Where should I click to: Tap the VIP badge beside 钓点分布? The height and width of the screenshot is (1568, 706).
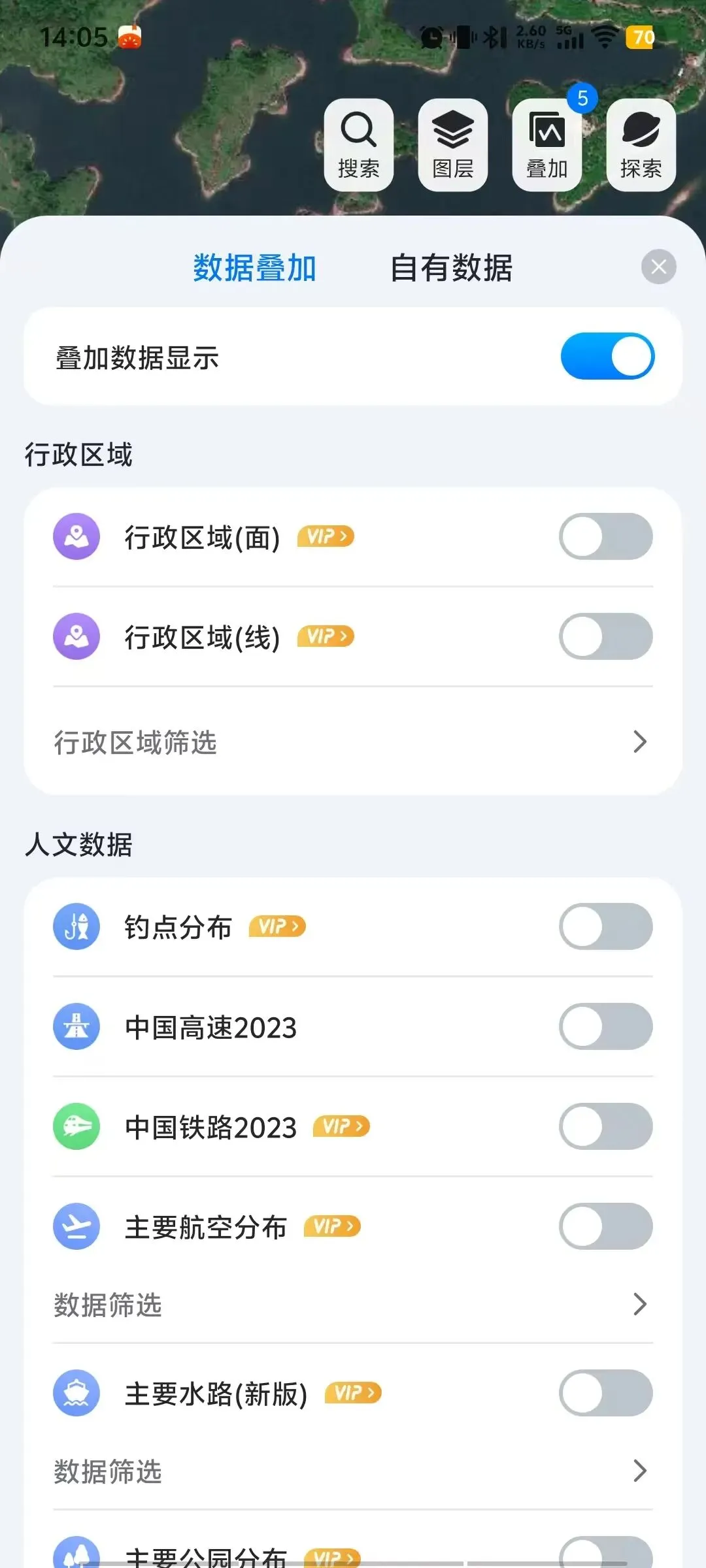click(x=277, y=926)
